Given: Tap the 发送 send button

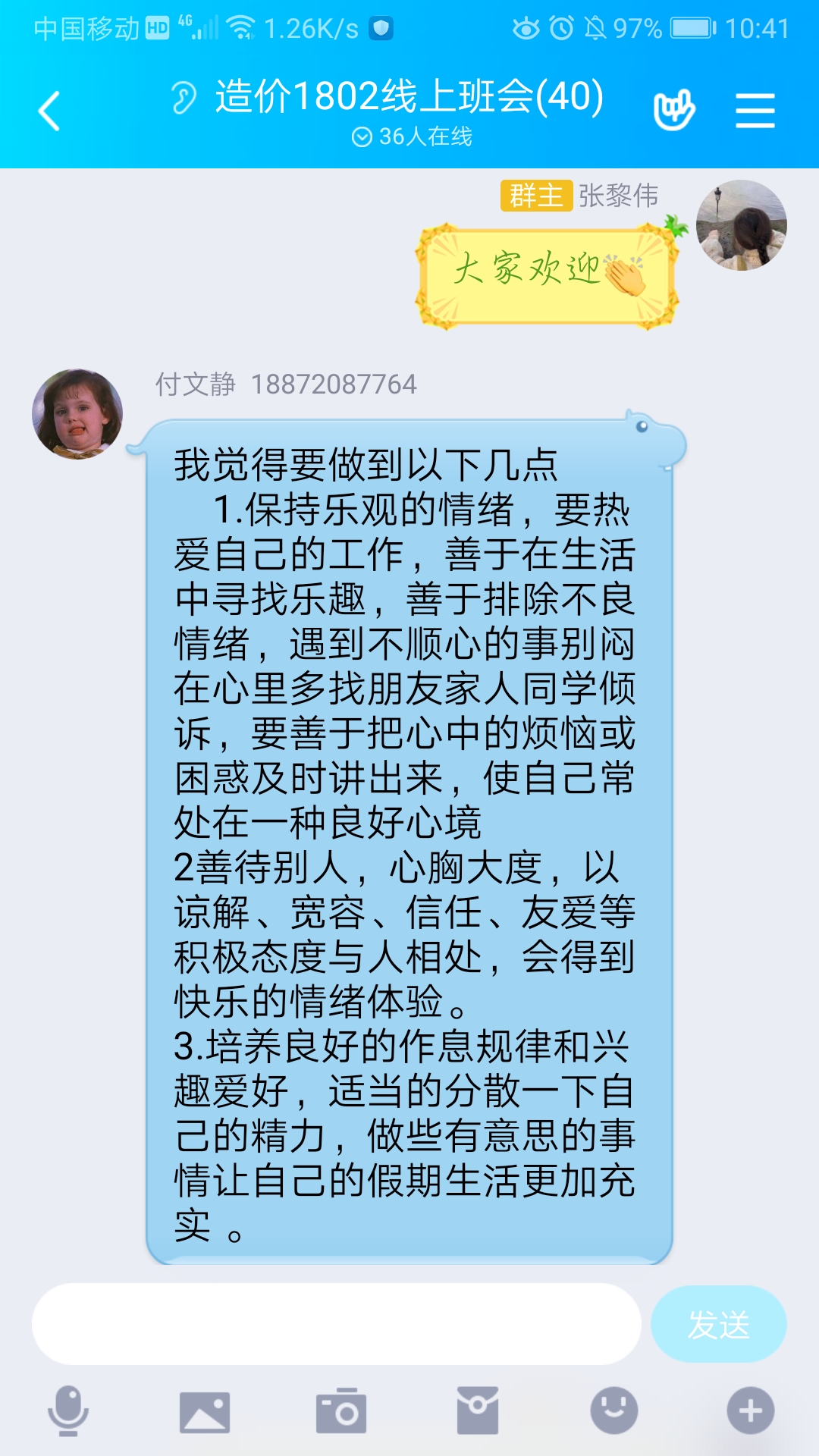Looking at the screenshot, I should tap(718, 1324).
